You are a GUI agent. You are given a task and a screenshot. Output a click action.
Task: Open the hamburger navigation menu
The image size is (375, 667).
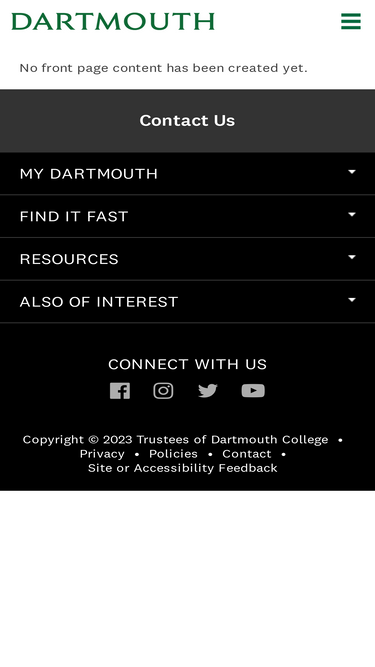point(351,21)
